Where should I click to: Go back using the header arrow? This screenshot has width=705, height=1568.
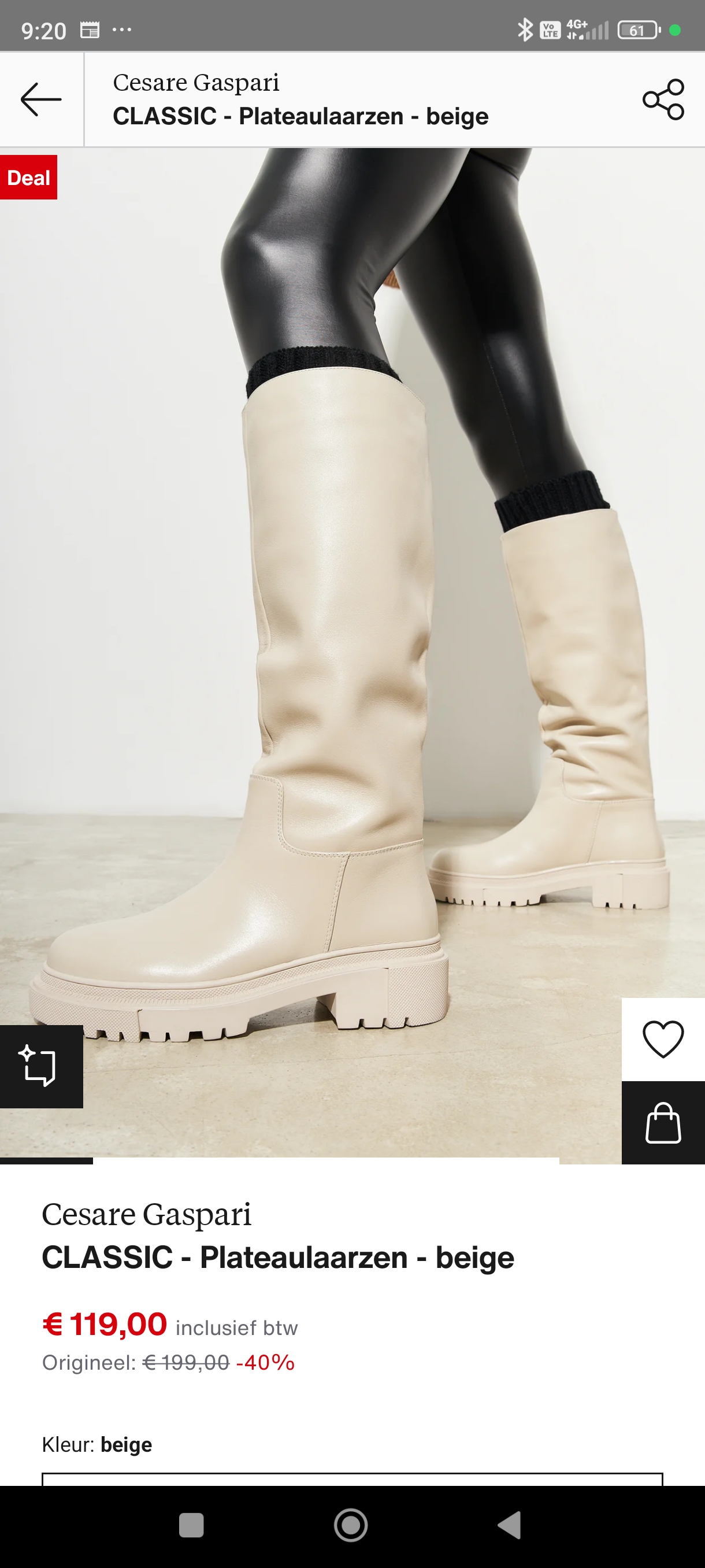[41, 99]
